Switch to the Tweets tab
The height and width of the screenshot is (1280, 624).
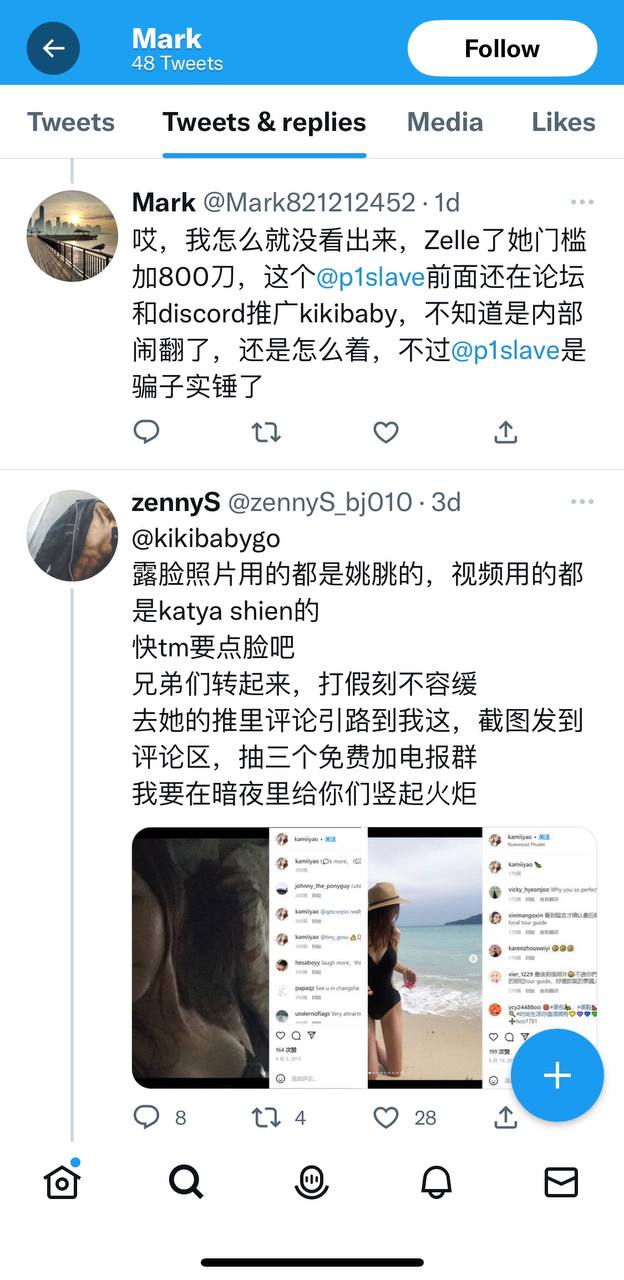coord(71,122)
